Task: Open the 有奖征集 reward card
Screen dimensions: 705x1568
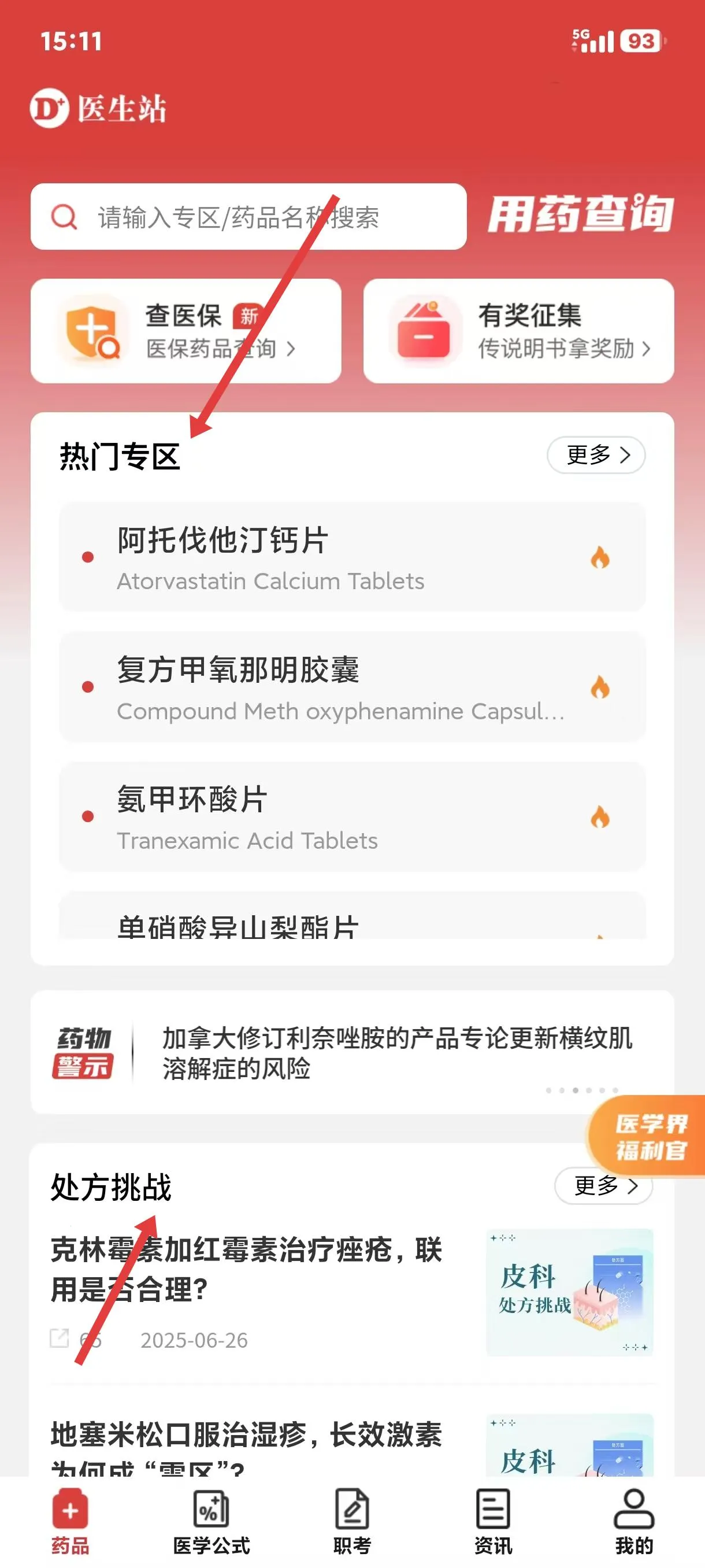Action: [518, 331]
